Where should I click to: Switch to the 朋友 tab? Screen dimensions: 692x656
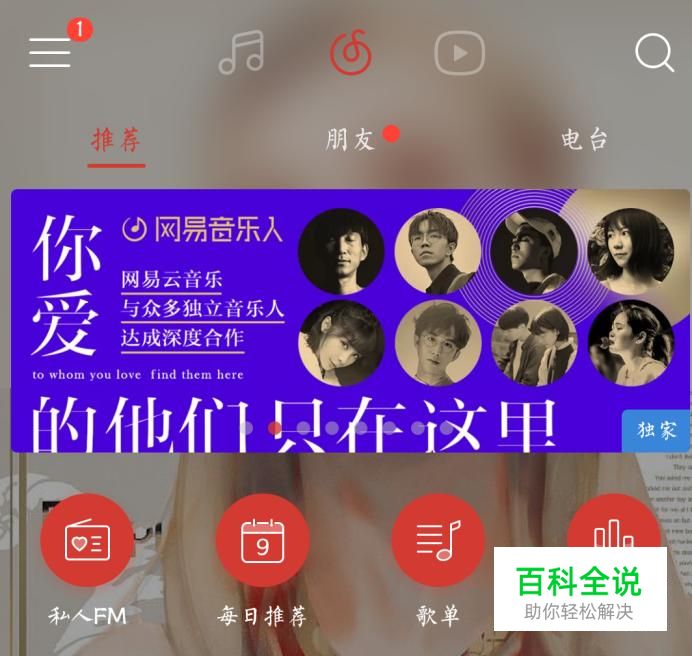[351, 140]
